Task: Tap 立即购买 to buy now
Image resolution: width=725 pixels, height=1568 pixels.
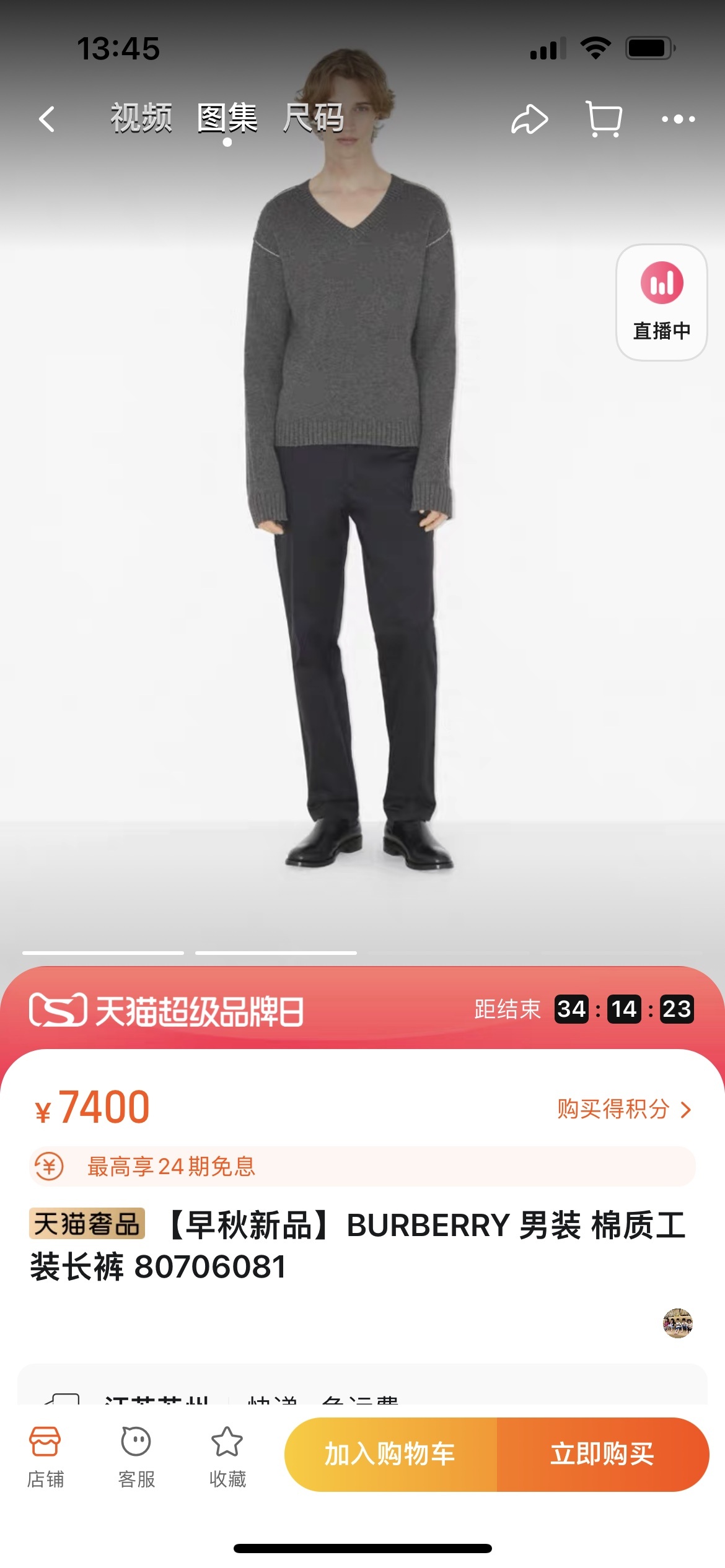Action: click(602, 1454)
